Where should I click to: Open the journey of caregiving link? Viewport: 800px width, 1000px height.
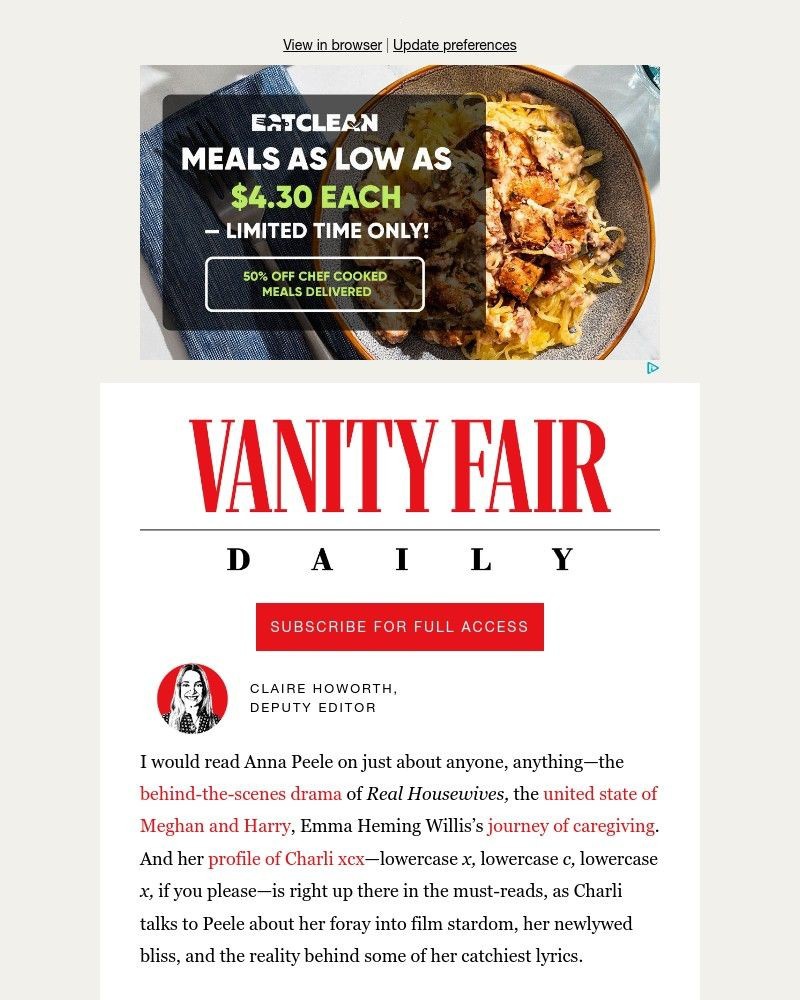coord(571,826)
